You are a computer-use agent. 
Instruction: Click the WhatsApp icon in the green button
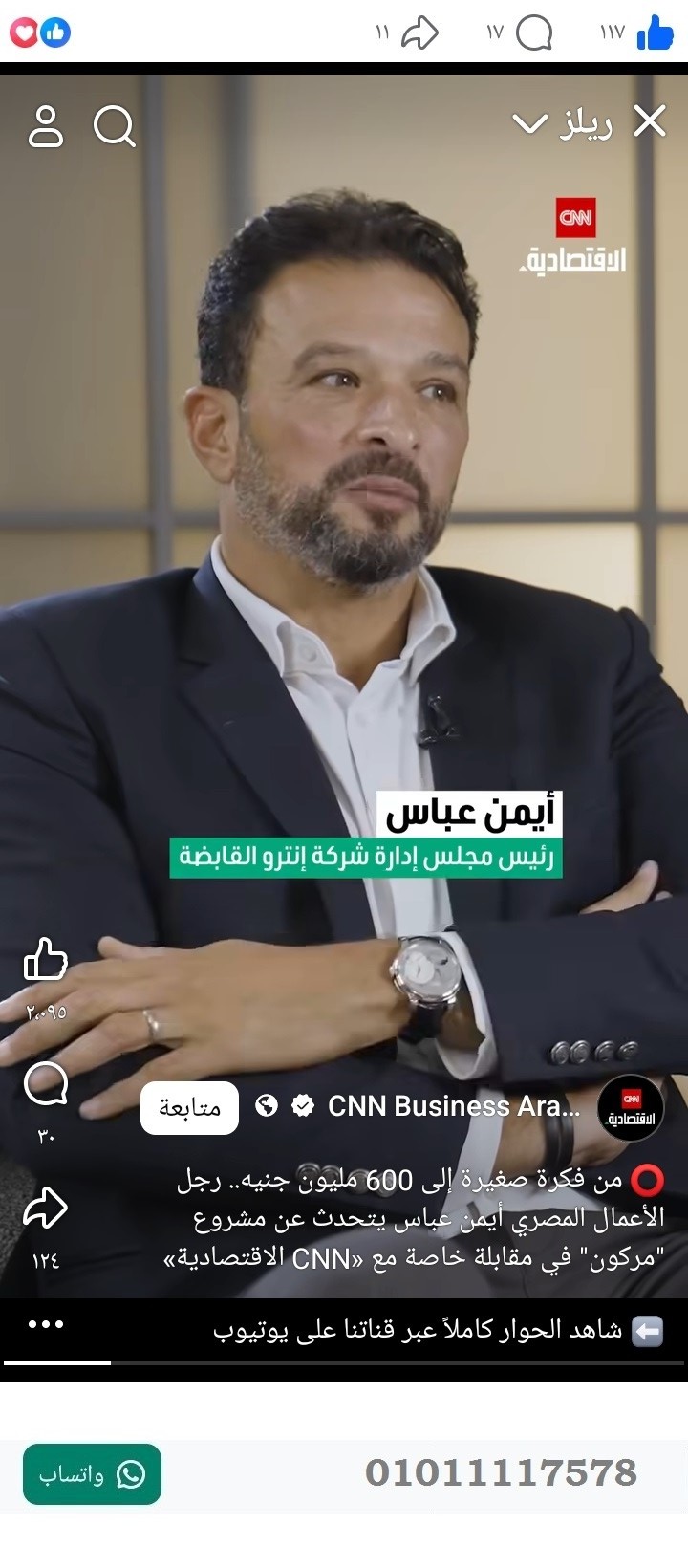click(131, 1471)
